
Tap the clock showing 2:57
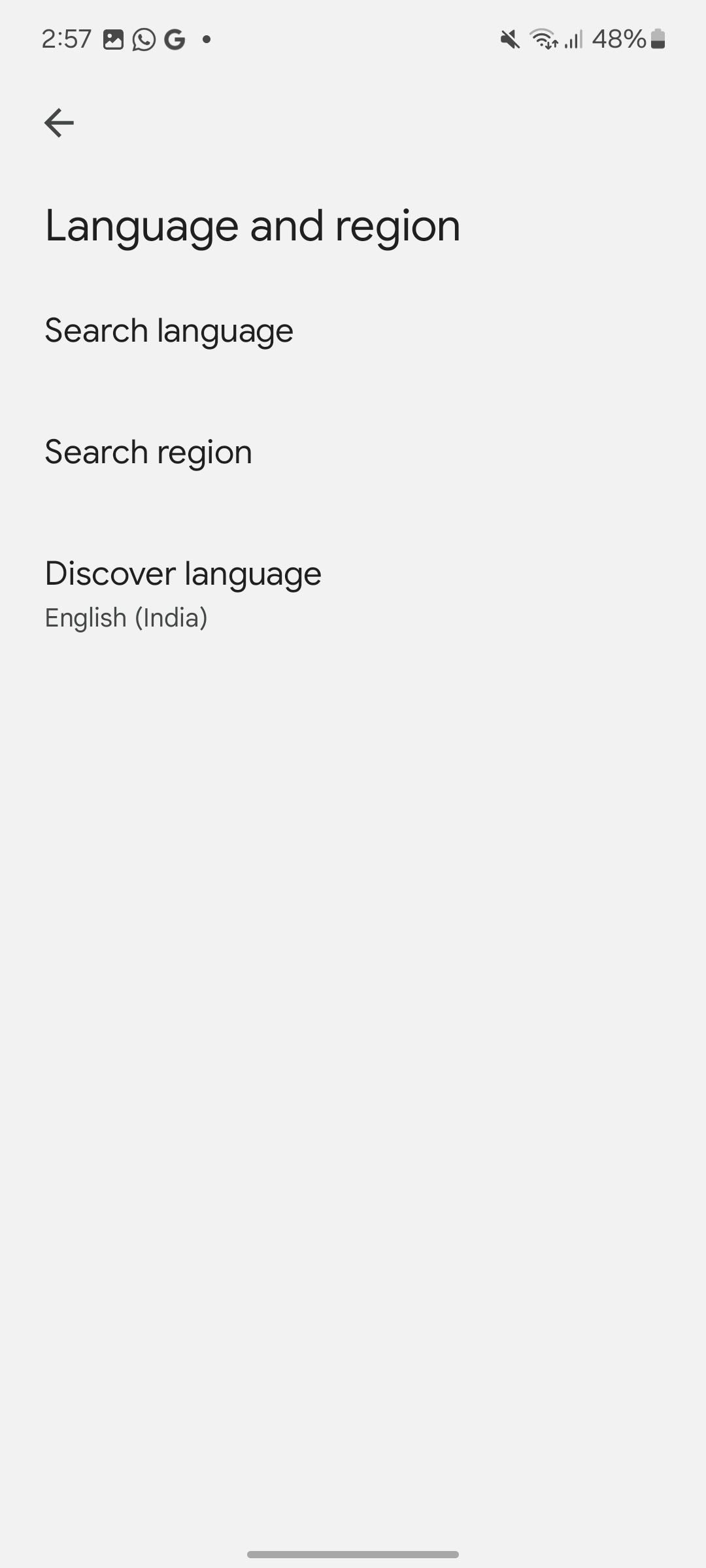click(66, 40)
